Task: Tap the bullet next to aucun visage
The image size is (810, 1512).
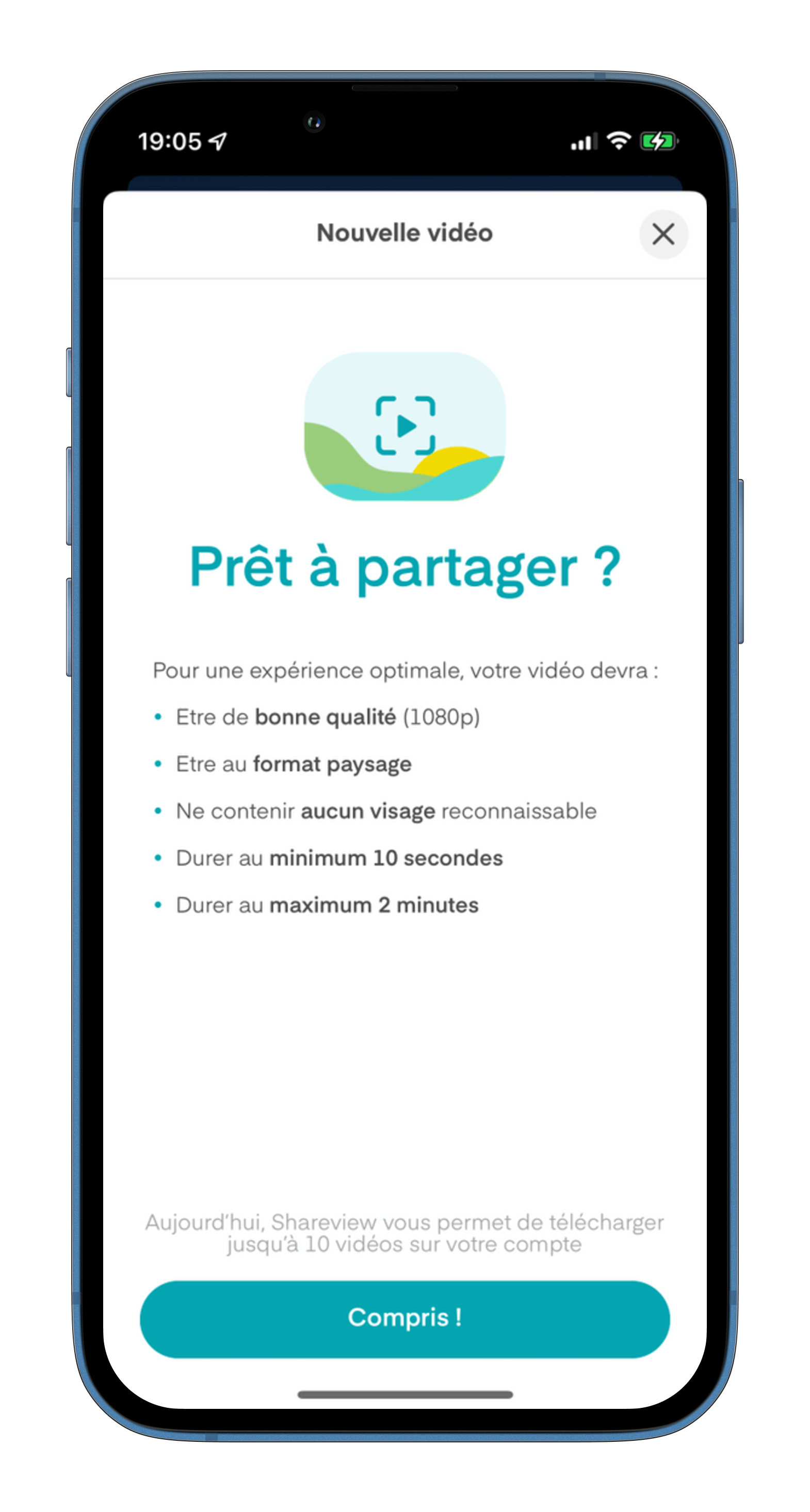Action: click(157, 811)
